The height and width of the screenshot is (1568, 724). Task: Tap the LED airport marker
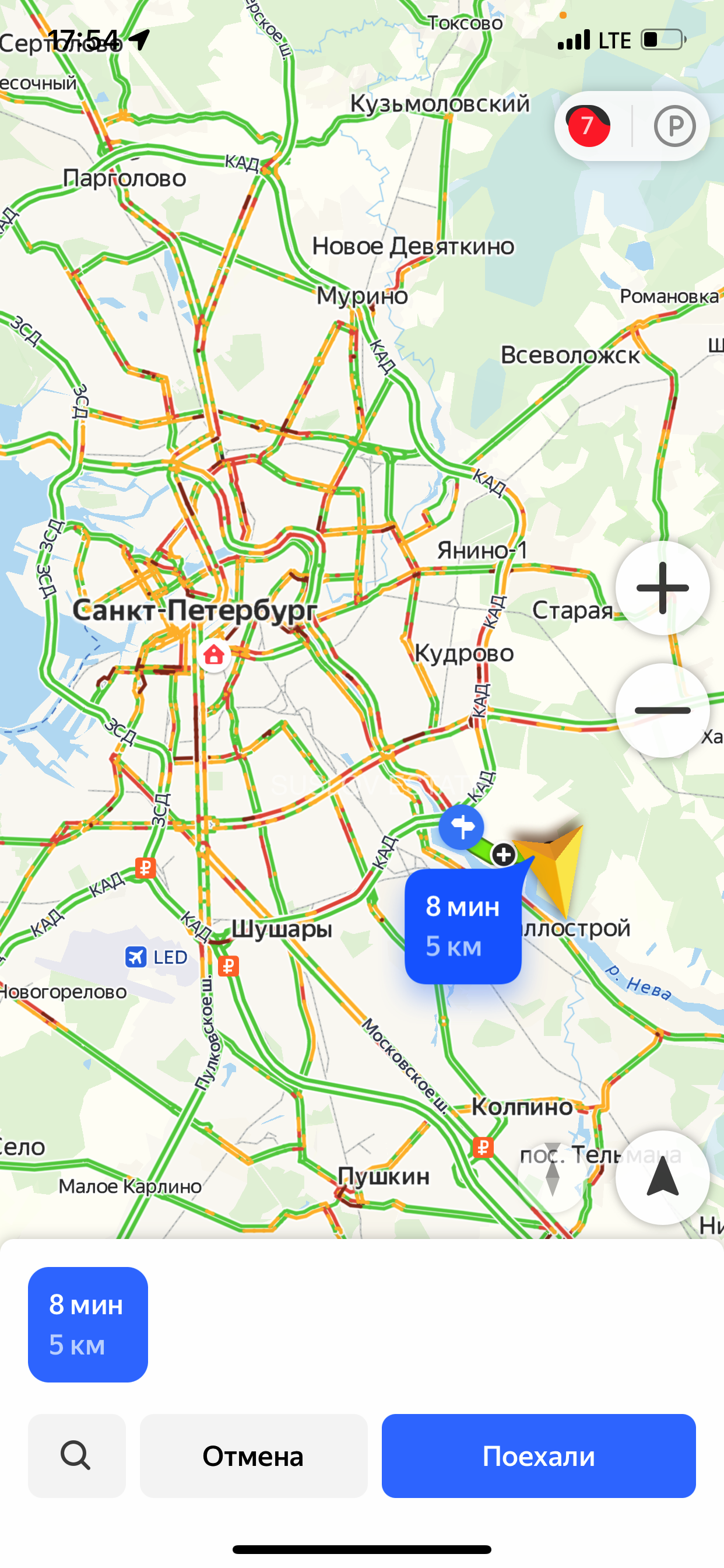tap(136, 957)
